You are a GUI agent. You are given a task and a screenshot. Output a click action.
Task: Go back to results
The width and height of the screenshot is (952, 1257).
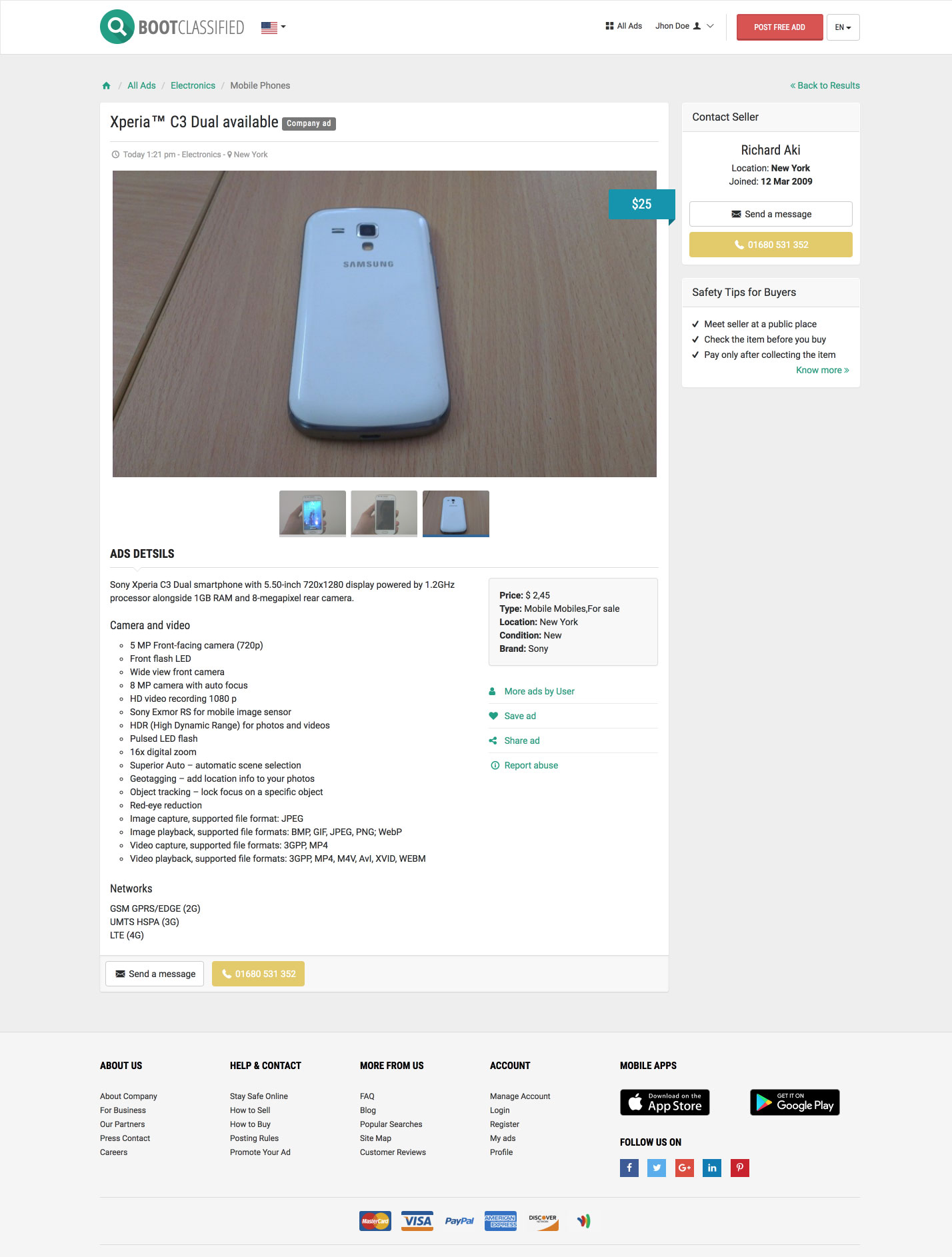(x=825, y=85)
